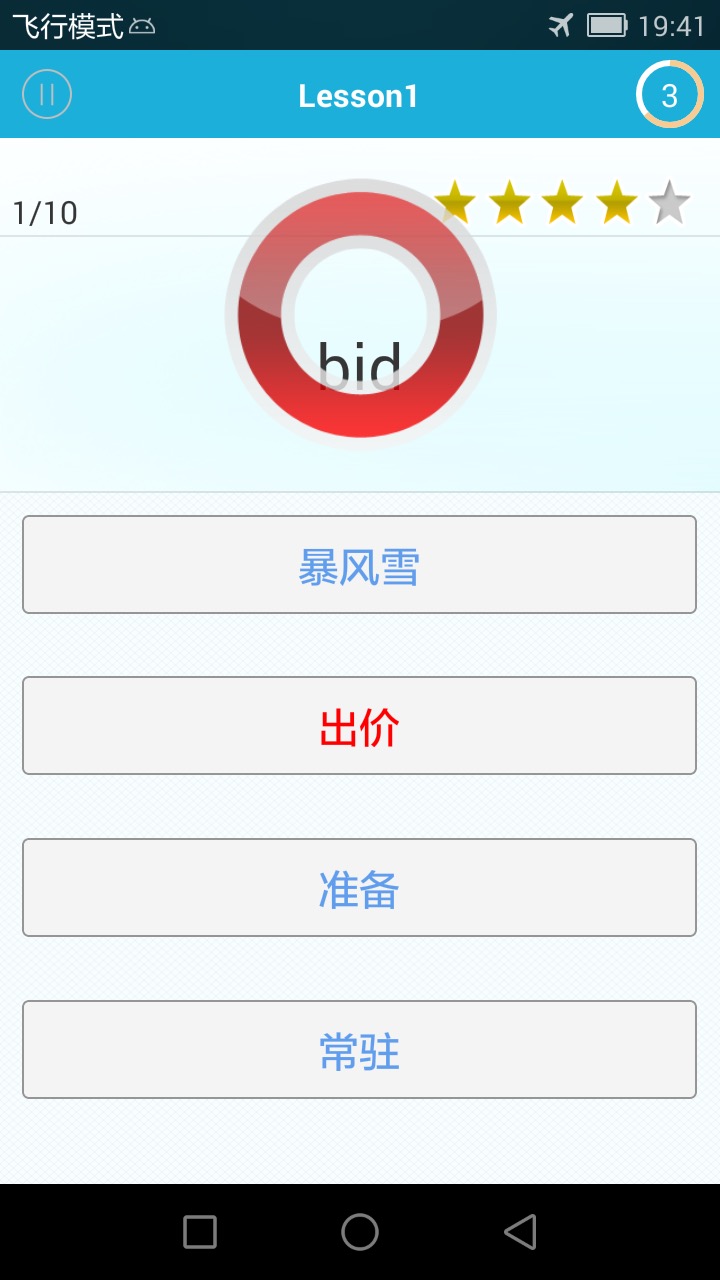
Task: Select the answer 常驻
Action: 360,1049
